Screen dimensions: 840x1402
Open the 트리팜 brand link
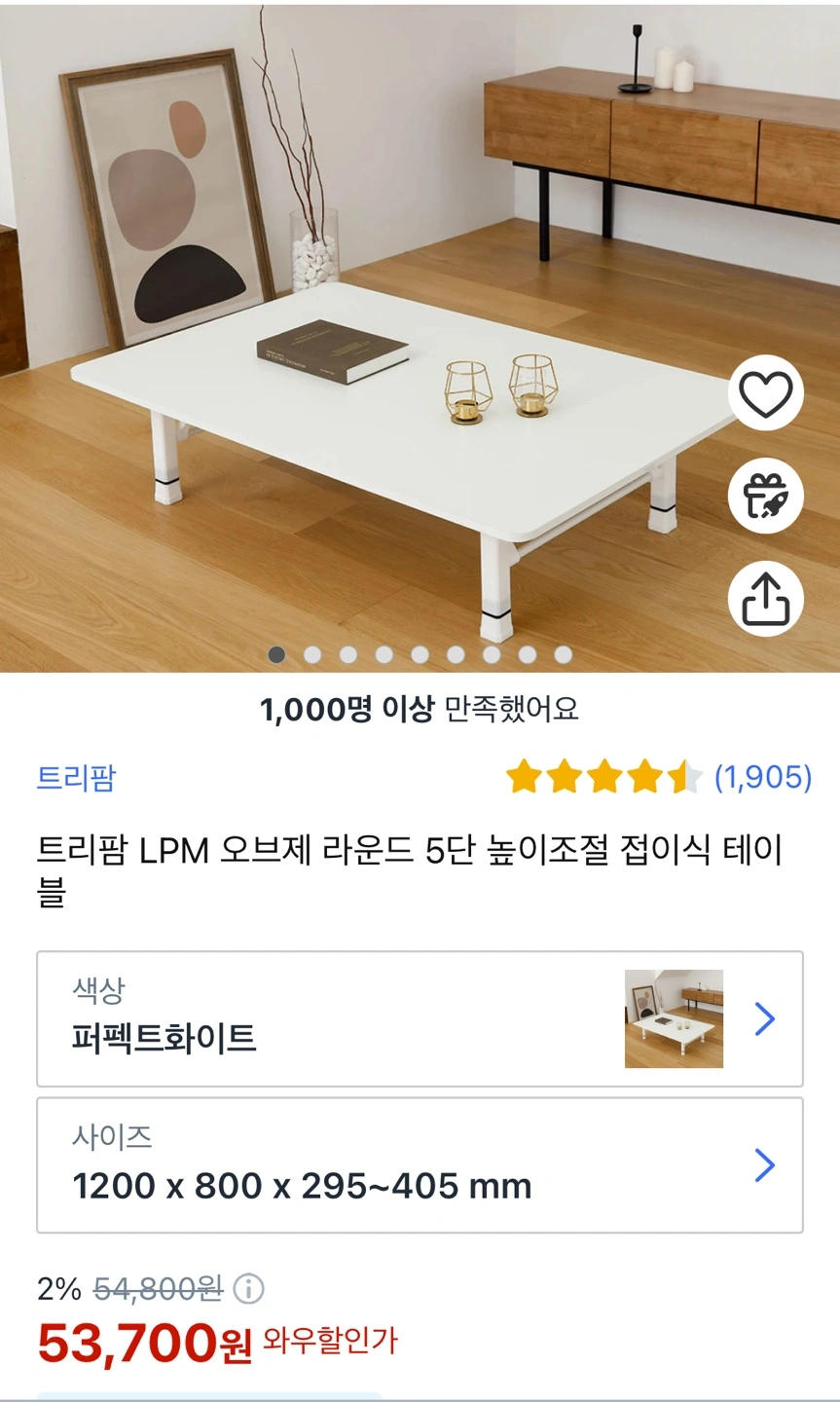tap(76, 778)
